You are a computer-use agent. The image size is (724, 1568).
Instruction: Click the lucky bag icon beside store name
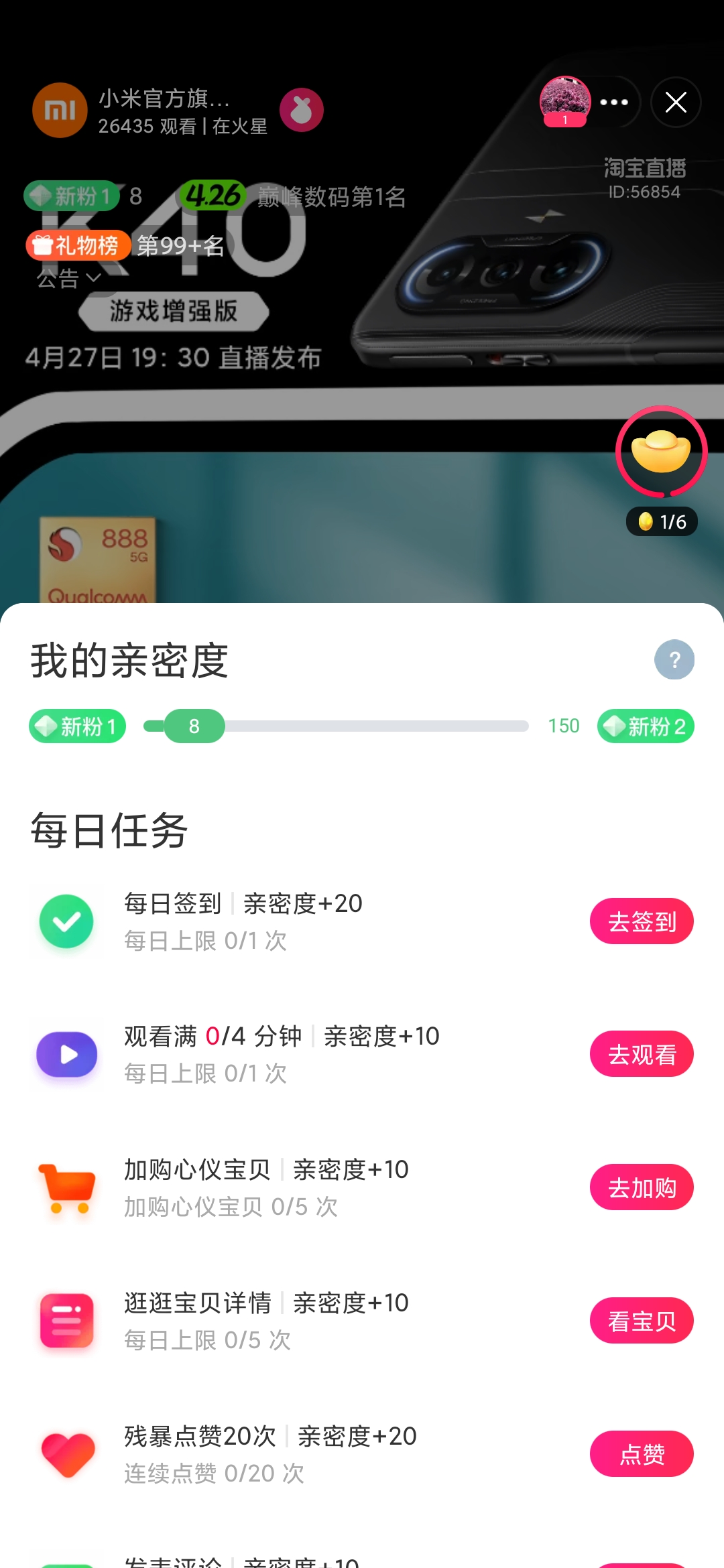point(301,109)
